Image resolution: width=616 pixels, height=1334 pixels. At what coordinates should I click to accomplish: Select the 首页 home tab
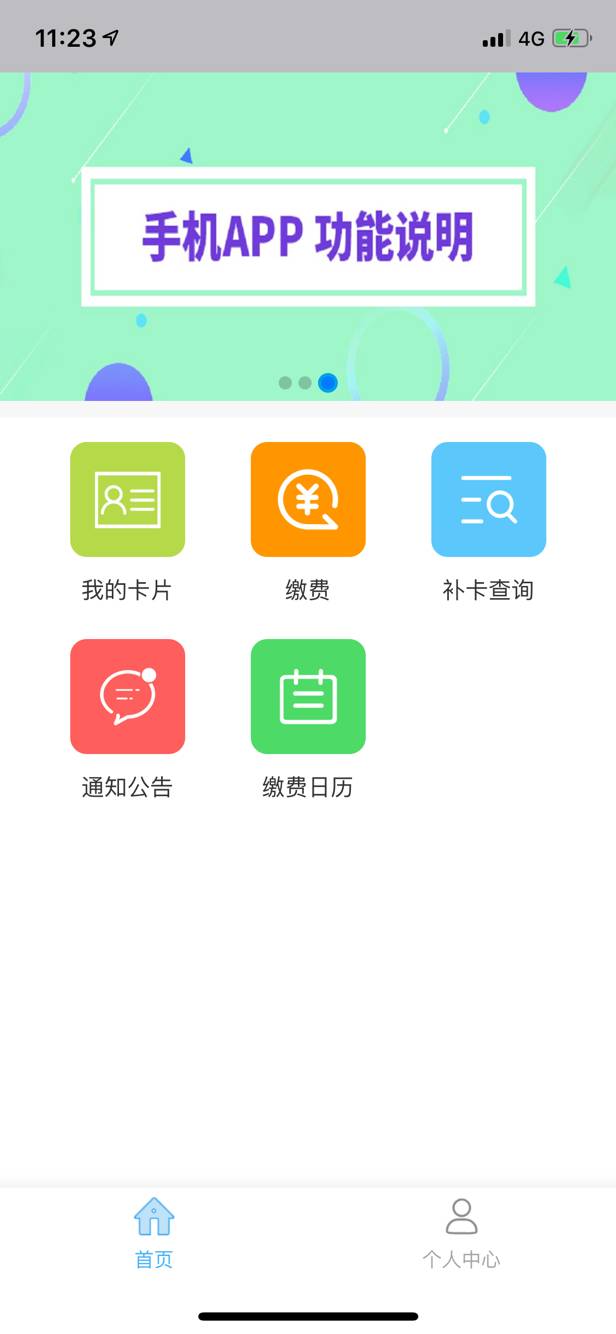click(x=154, y=1233)
